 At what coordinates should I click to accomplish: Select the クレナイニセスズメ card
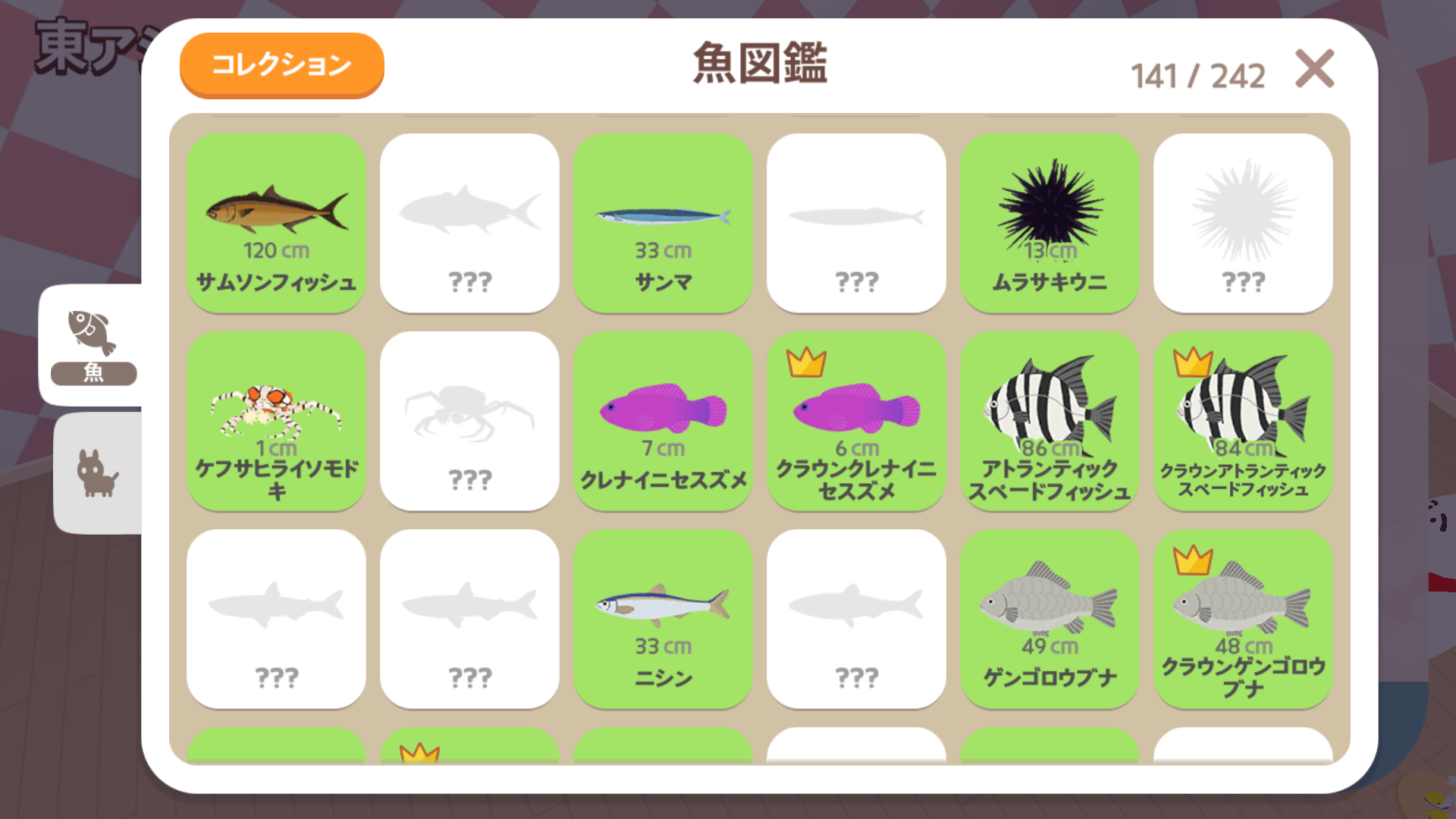[663, 421]
